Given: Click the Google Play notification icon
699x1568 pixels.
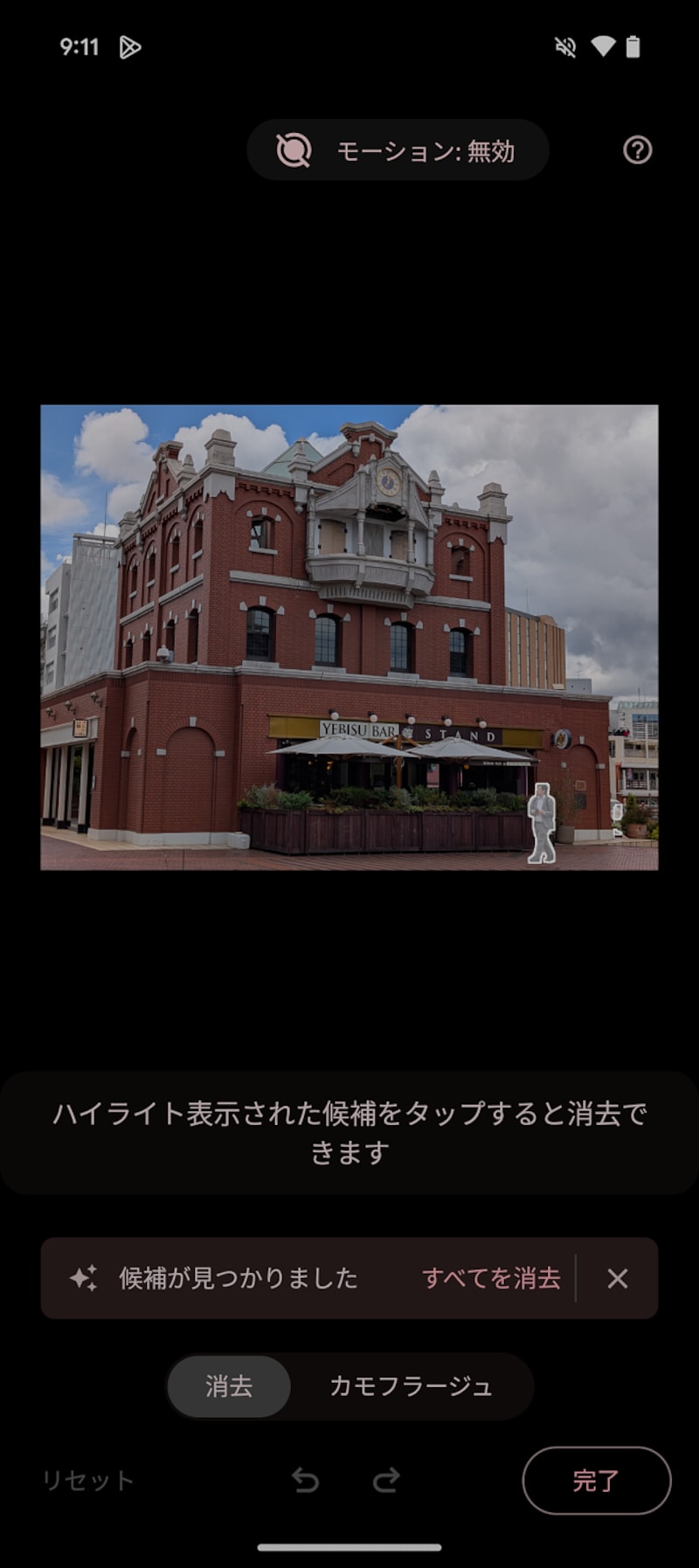Looking at the screenshot, I should click(131, 47).
